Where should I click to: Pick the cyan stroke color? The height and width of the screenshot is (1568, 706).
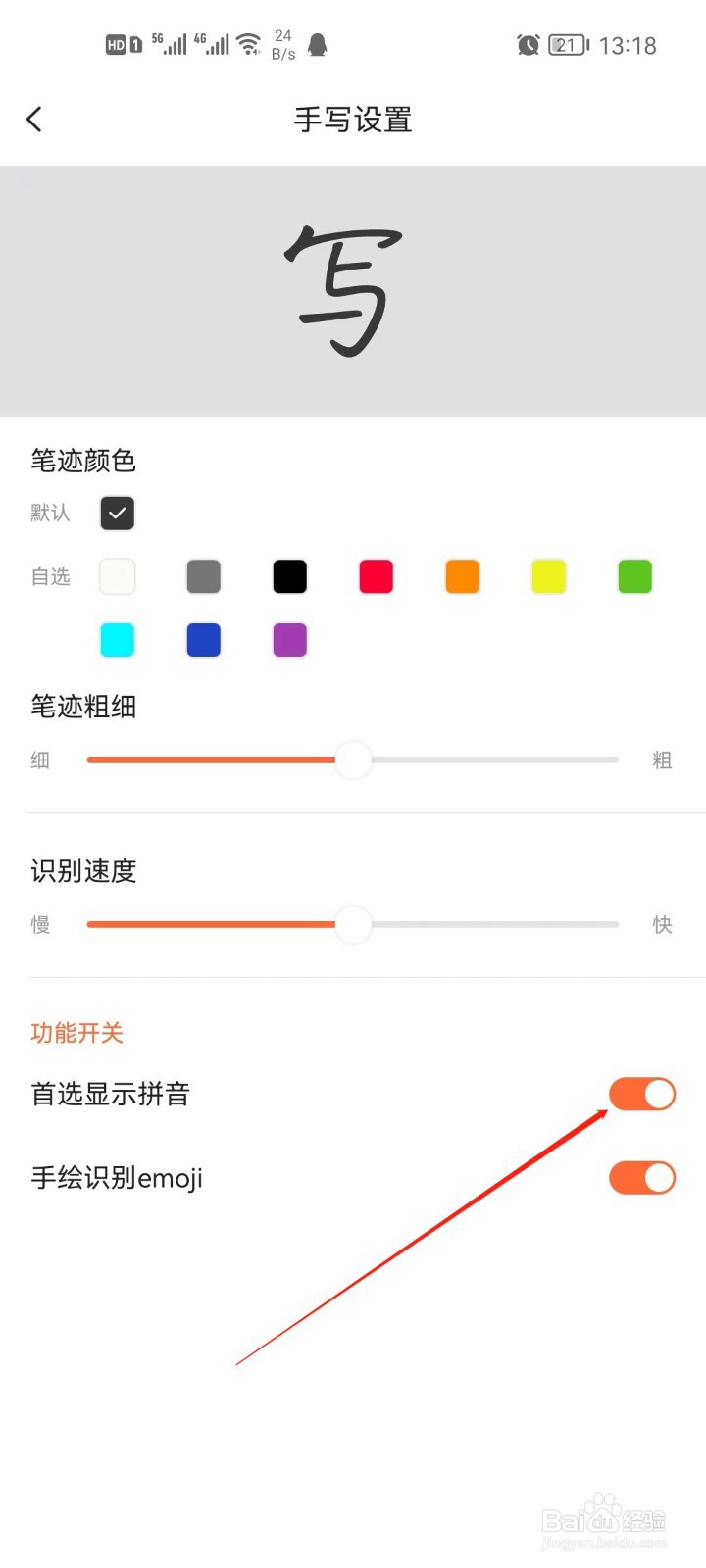coord(117,639)
